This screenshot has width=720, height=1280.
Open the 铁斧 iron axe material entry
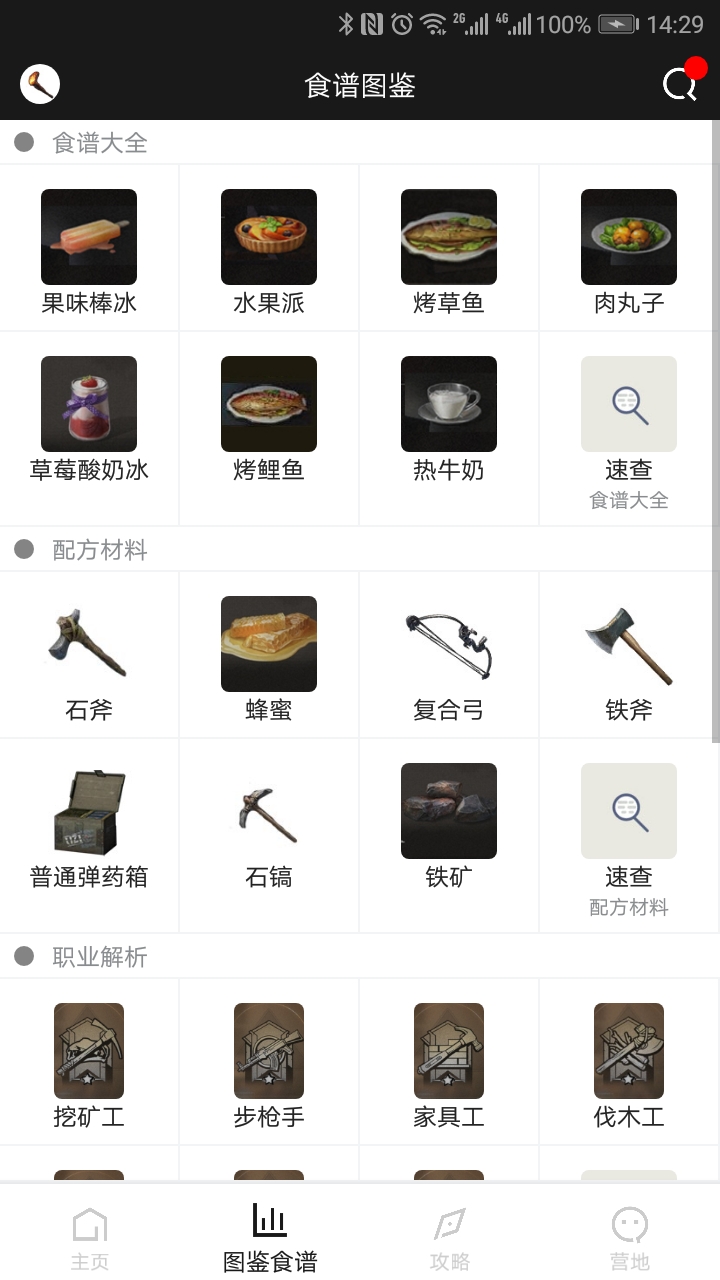pos(629,644)
